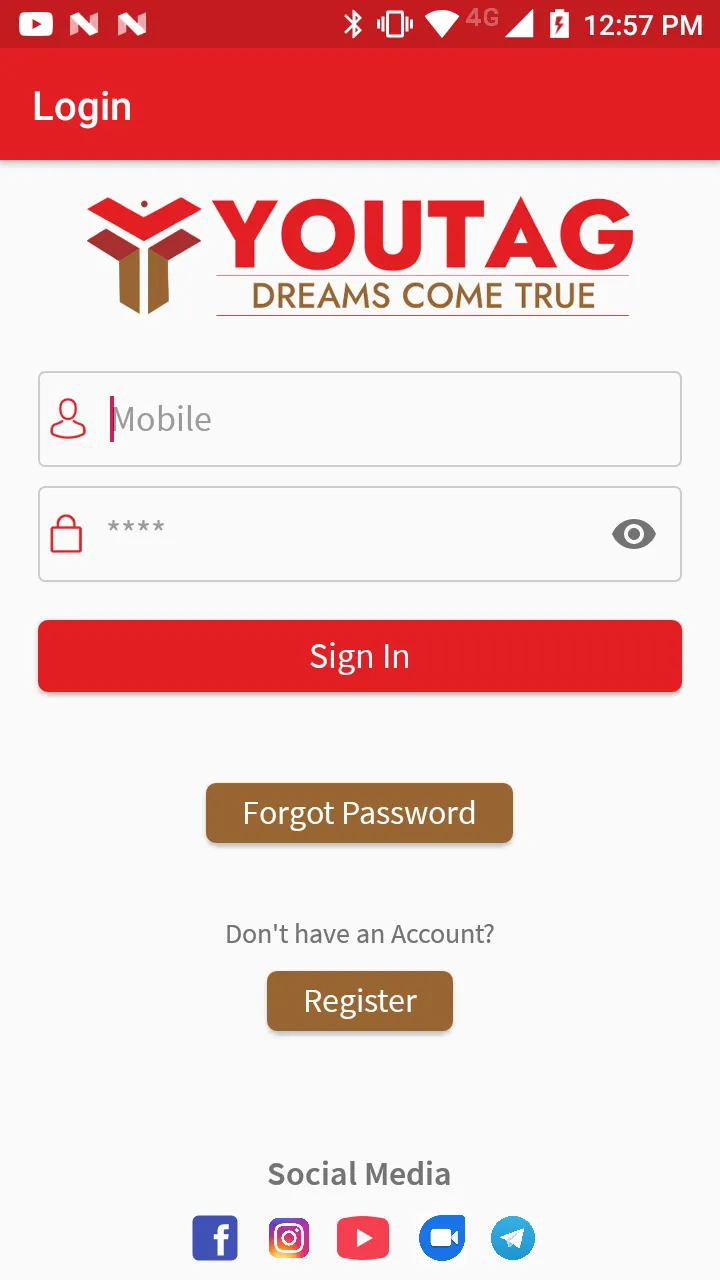Open the YouTube social media icon
The height and width of the screenshot is (1280, 720).
(x=363, y=1237)
